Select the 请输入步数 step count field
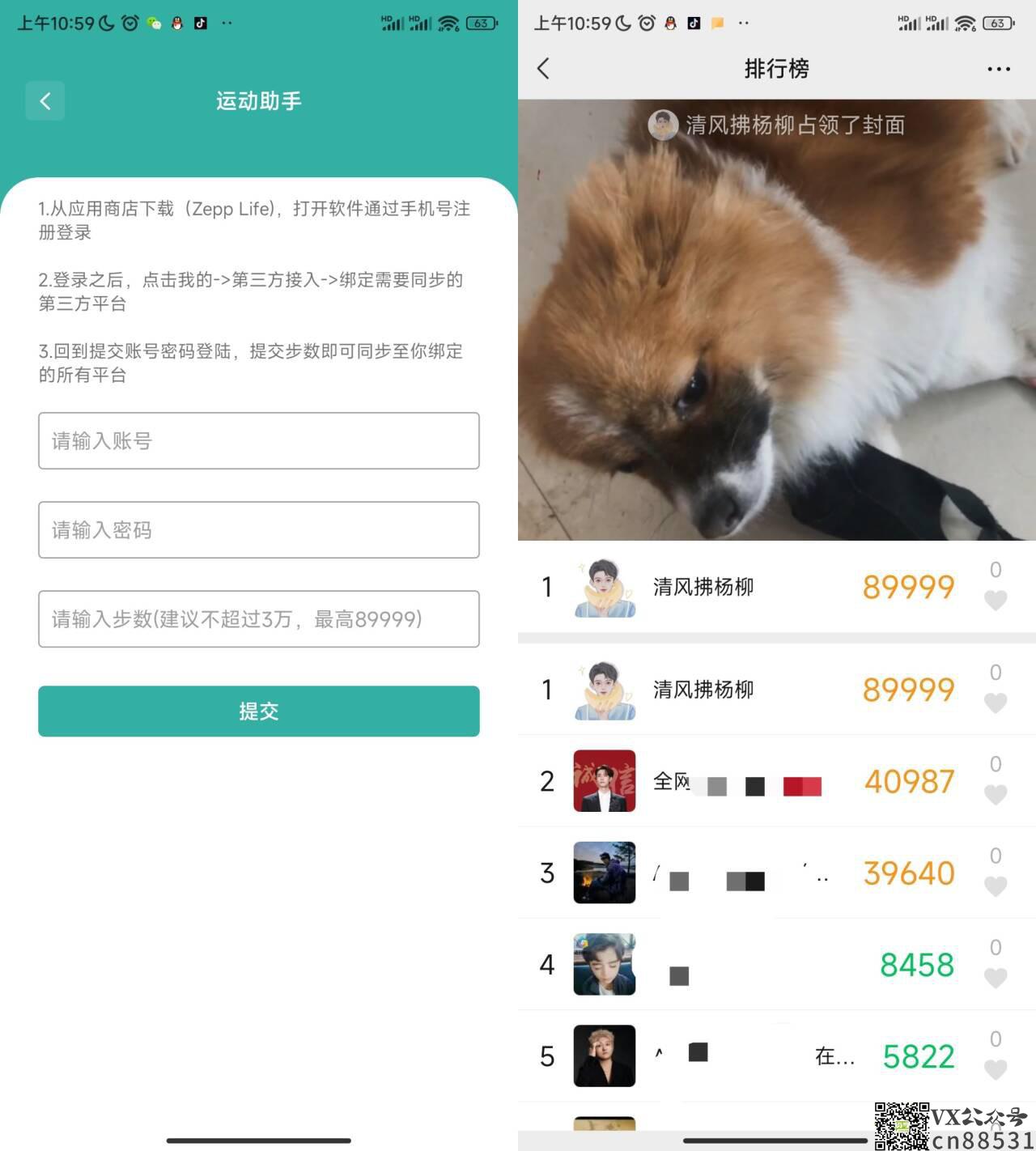1036x1151 pixels. (259, 619)
